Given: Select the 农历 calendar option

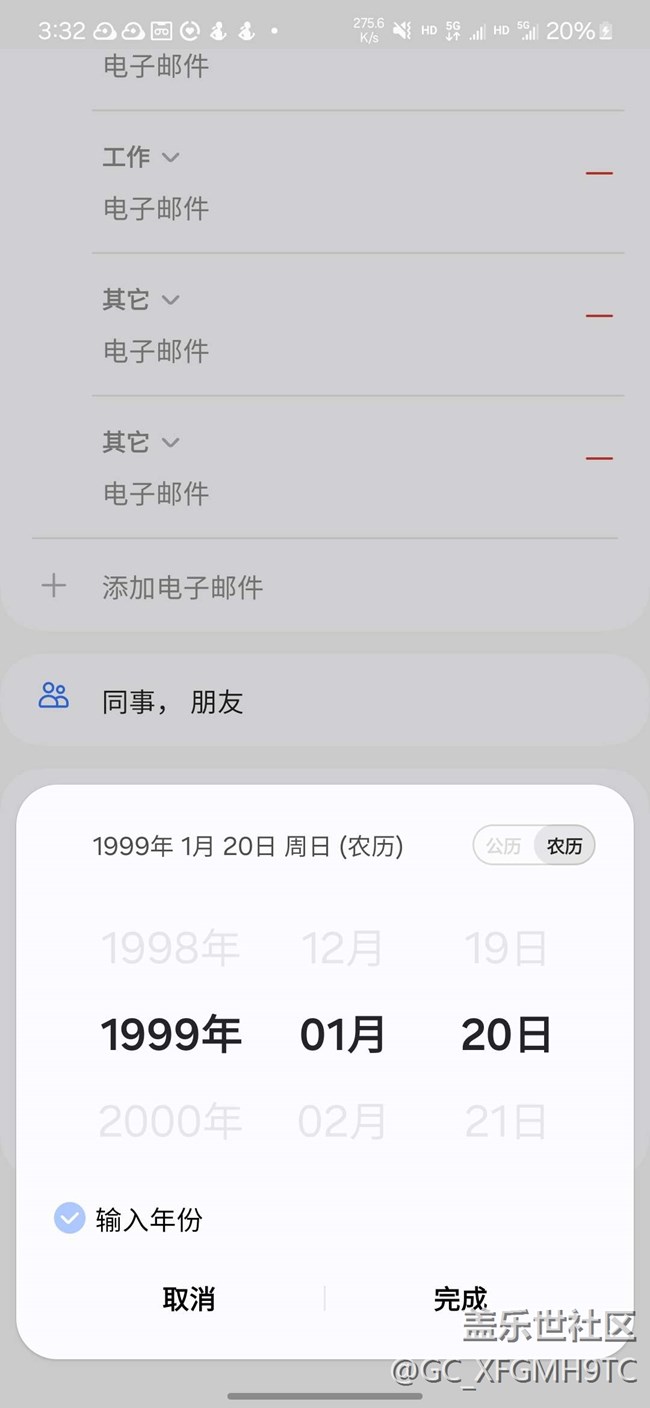Looking at the screenshot, I should 564,846.
